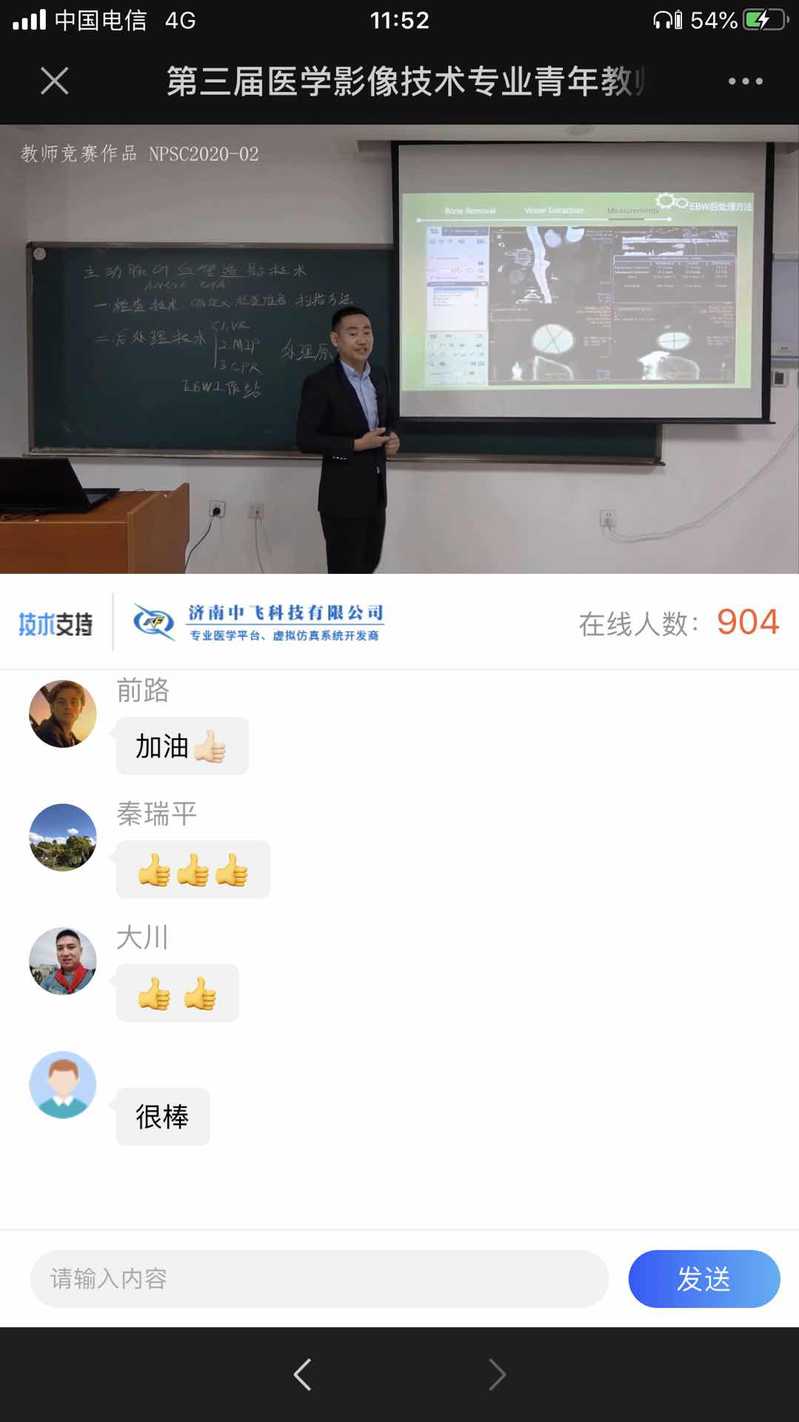The height and width of the screenshot is (1422, 799).
Task: Tap the live video player
Action: point(399,348)
